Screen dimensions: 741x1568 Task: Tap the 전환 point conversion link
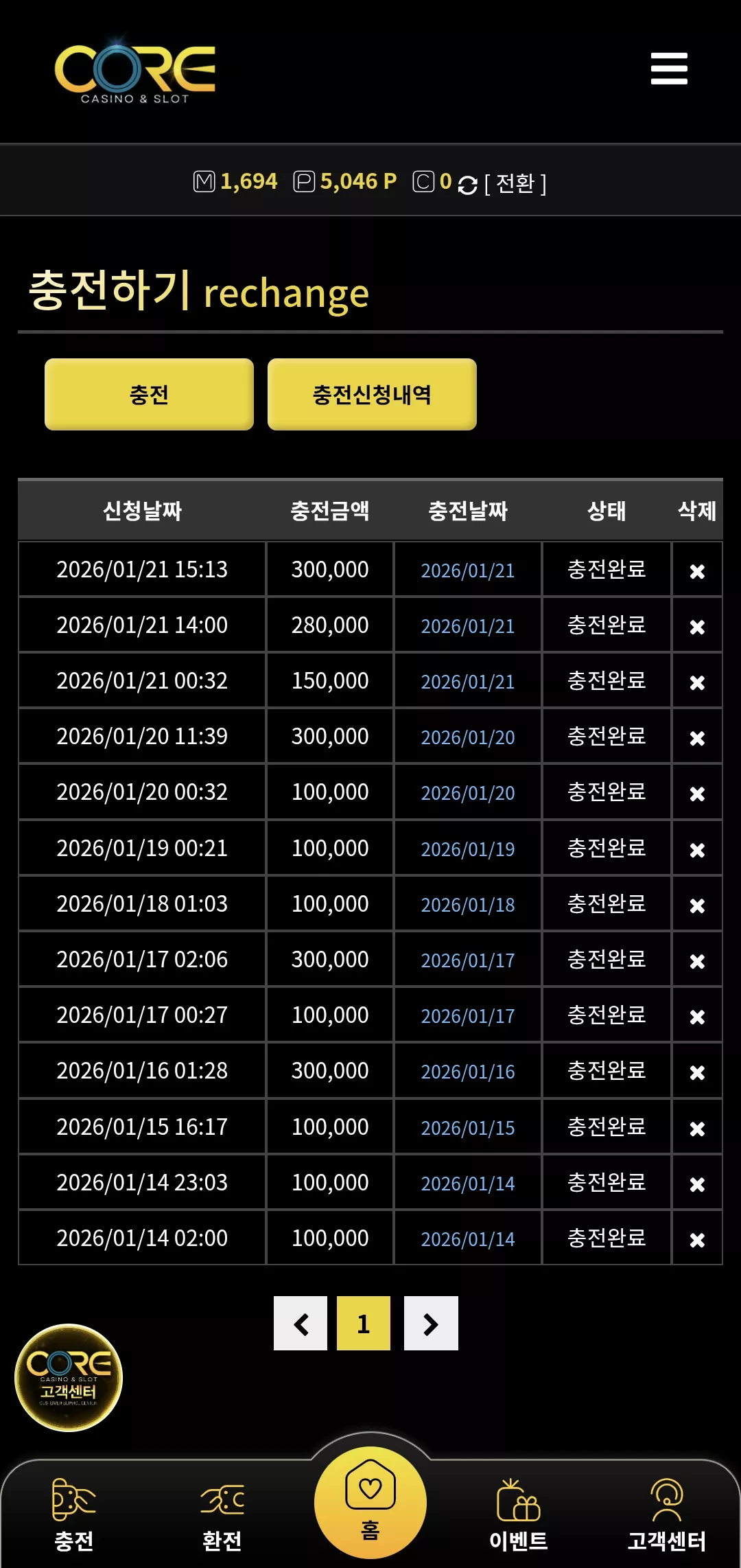tap(515, 183)
